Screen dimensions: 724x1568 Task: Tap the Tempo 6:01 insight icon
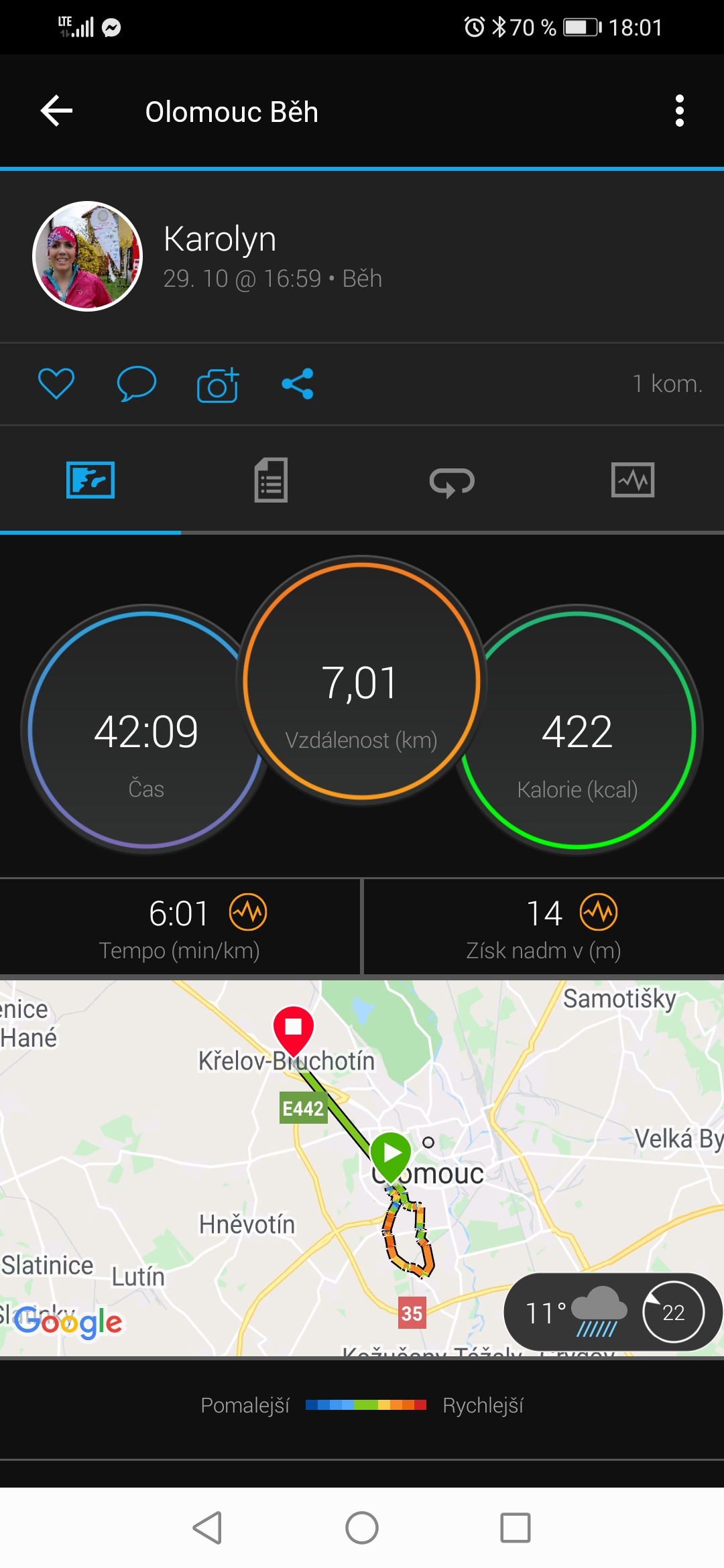point(248,913)
